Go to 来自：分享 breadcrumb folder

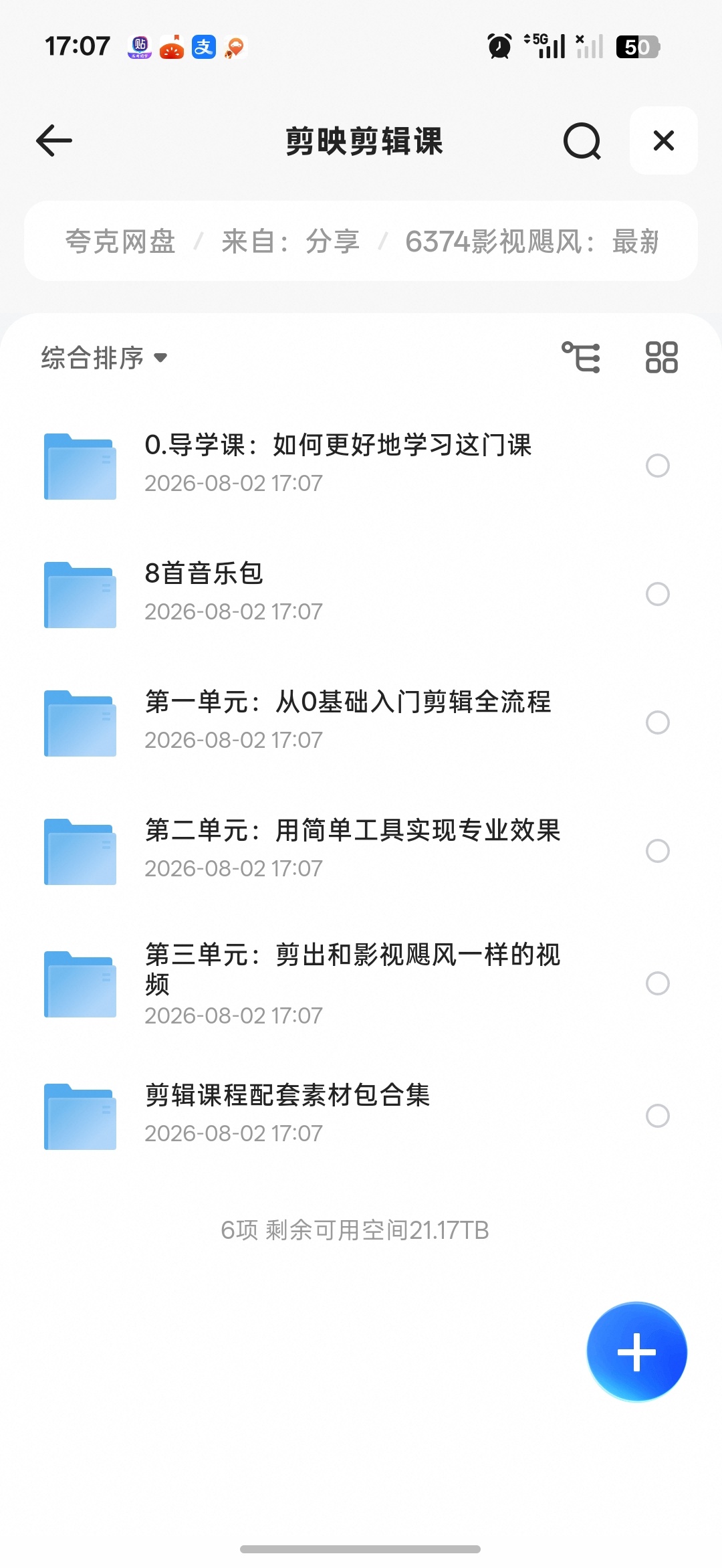tap(290, 241)
